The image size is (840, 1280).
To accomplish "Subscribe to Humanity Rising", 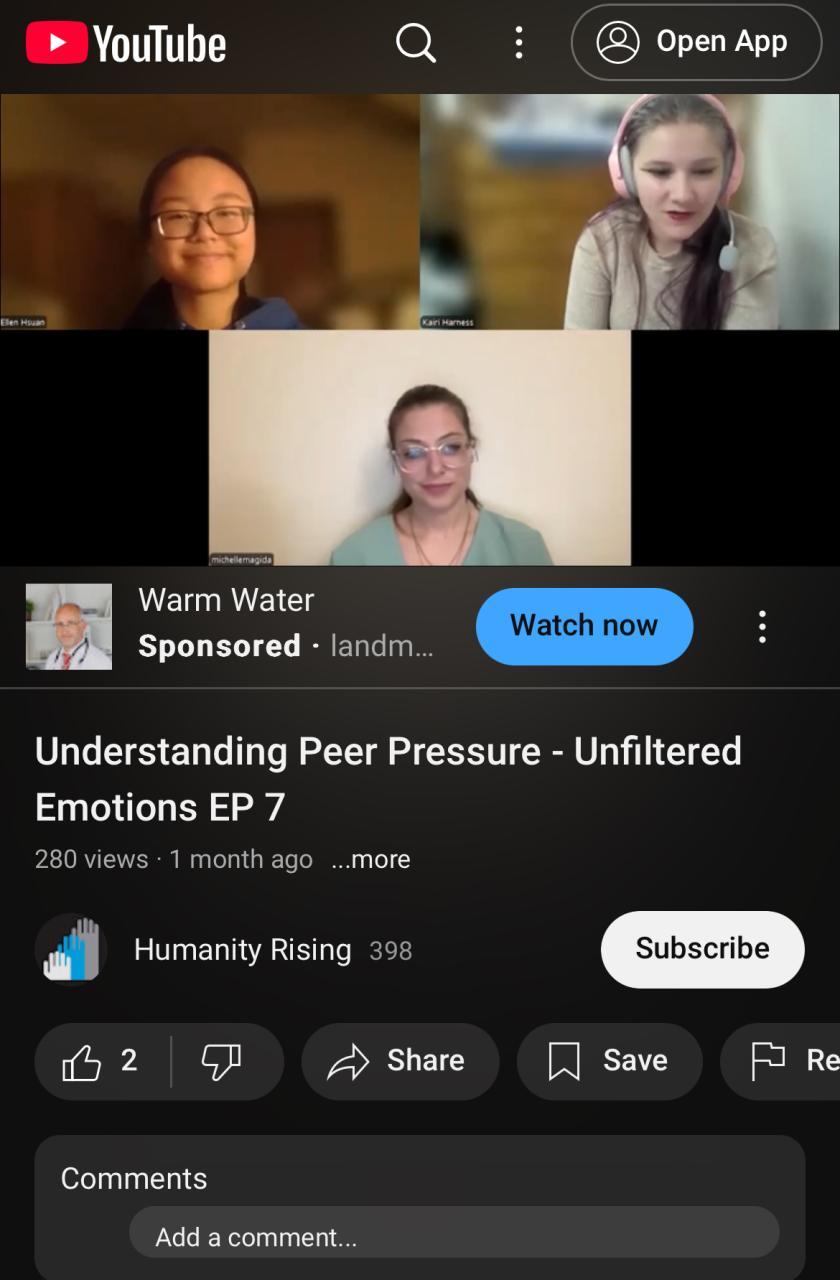I will [702, 949].
